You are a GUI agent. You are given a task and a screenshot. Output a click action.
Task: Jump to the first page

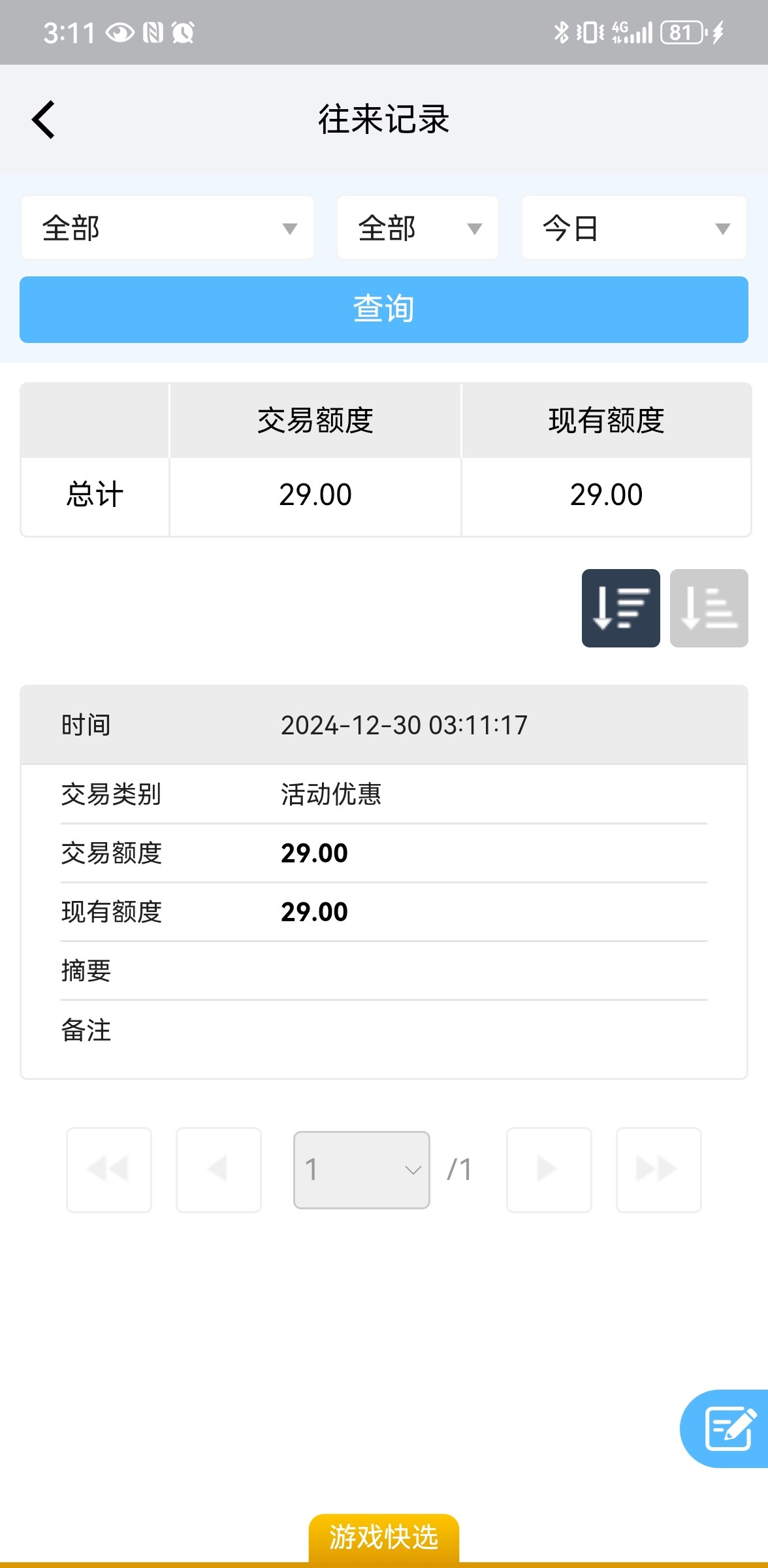click(x=109, y=1169)
